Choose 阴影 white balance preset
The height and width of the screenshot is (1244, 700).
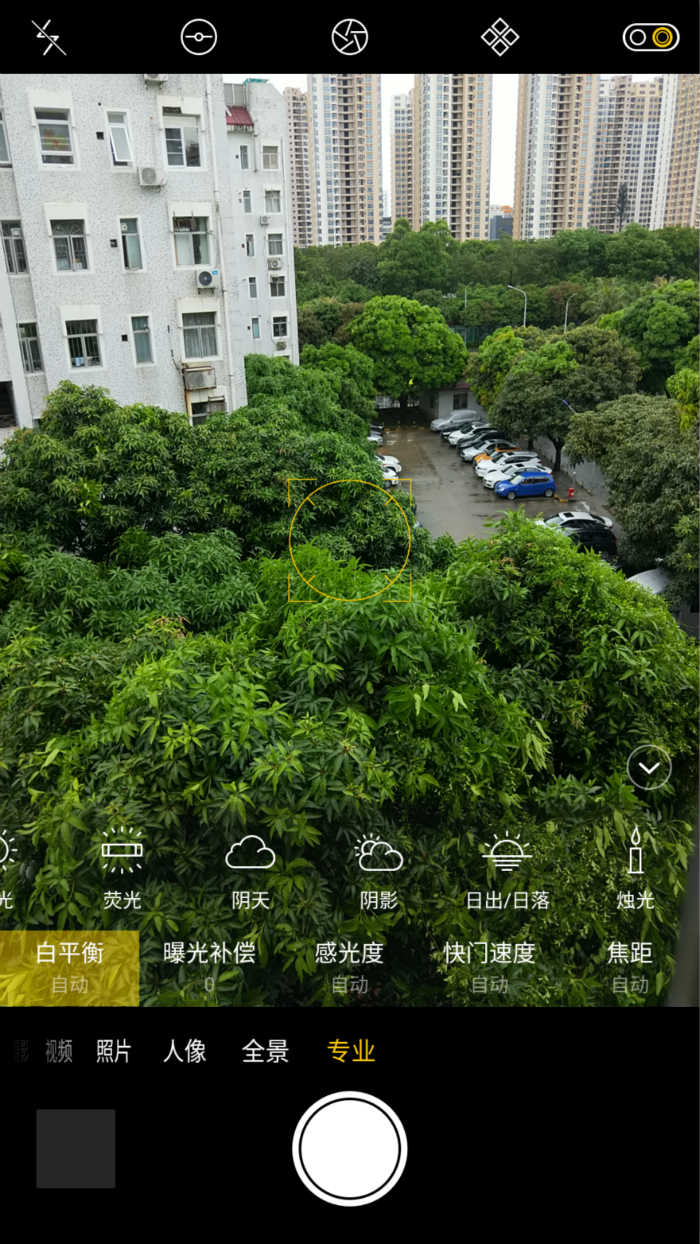(x=379, y=869)
